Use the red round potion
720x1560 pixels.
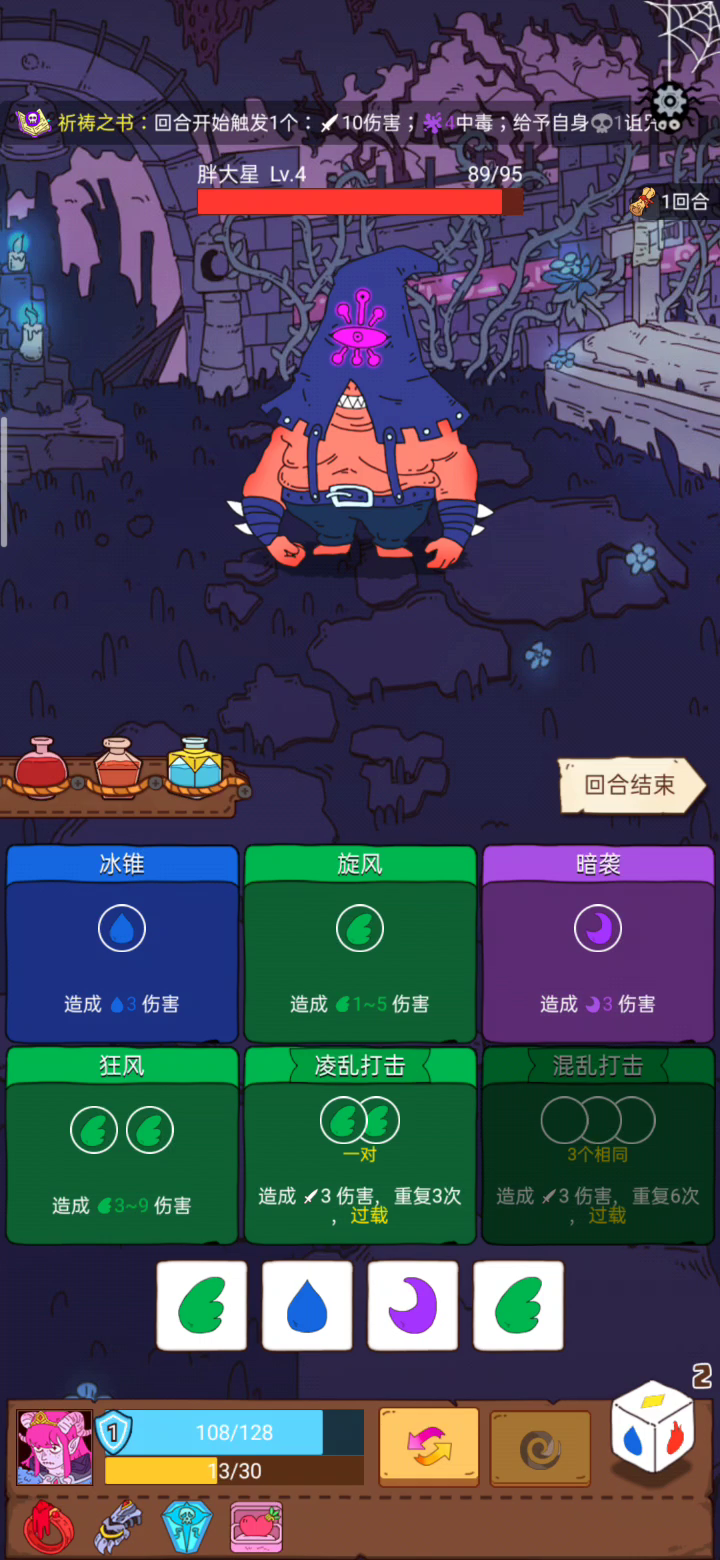[x=41, y=768]
